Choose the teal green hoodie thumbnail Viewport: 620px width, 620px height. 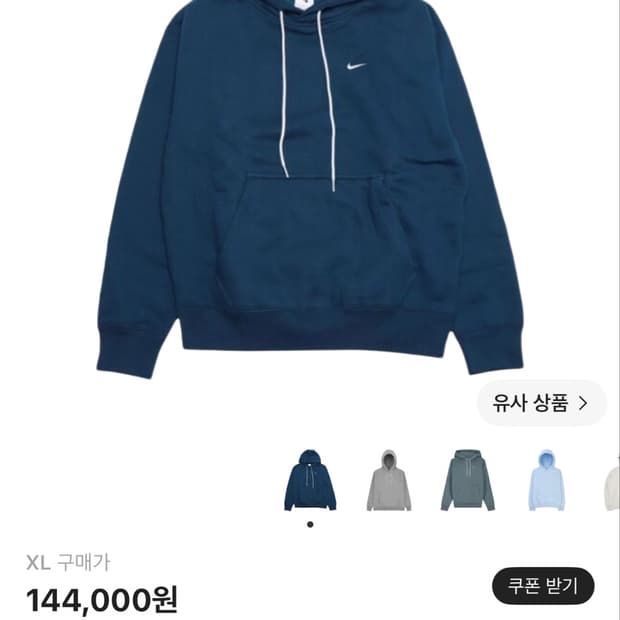point(467,480)
